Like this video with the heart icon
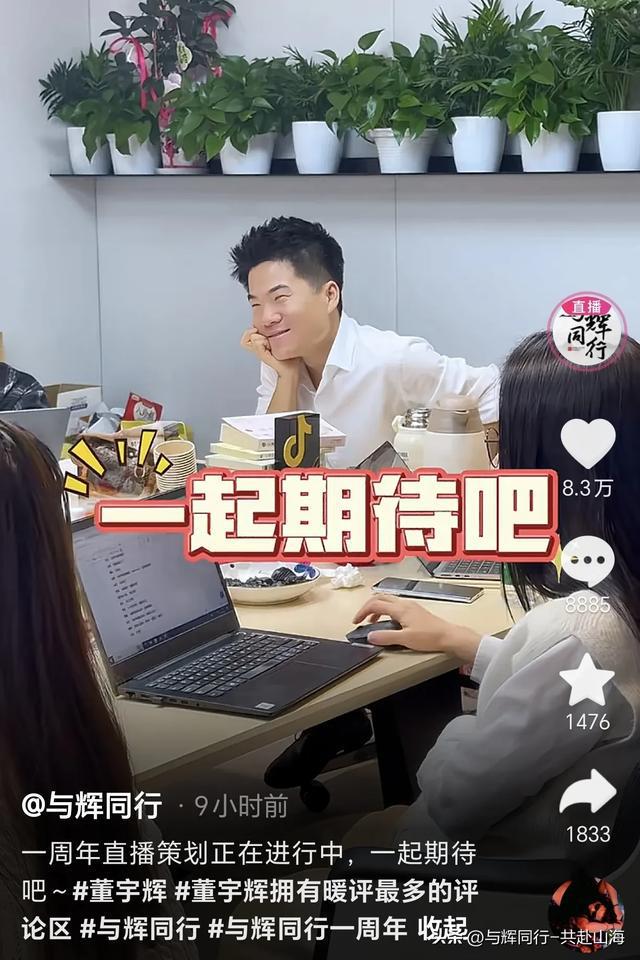Viewport: 640px width, 960px height. (587, 442)
